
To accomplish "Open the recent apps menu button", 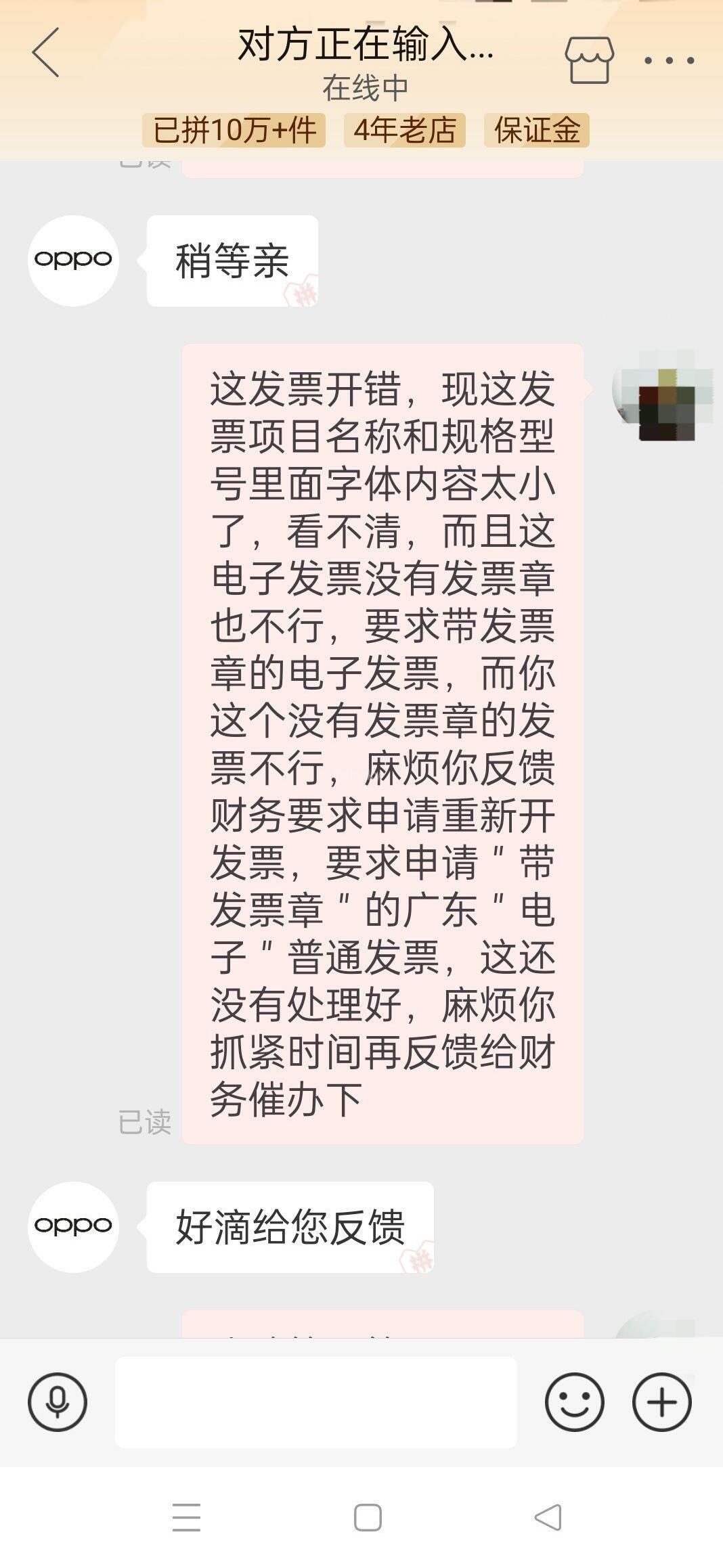I will point(187,1517).
